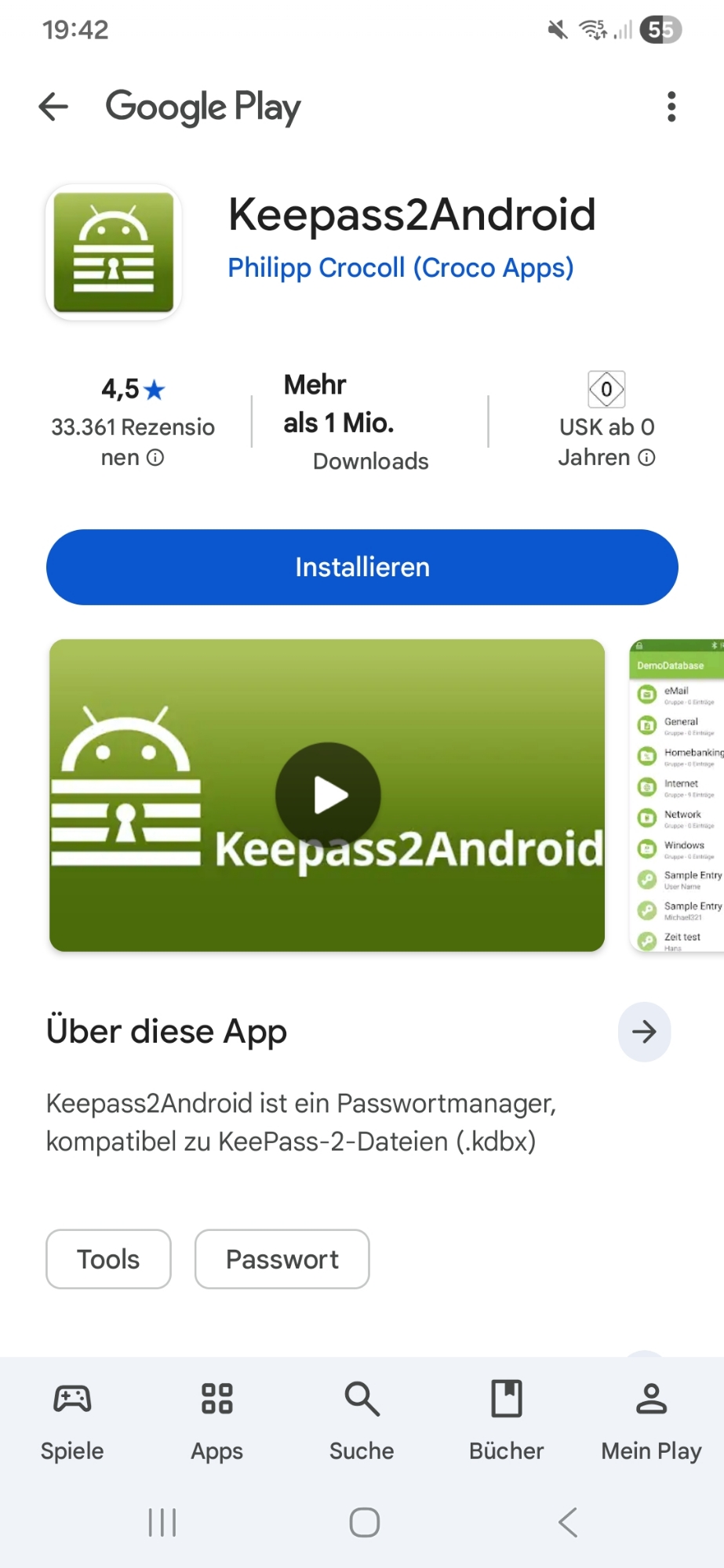Play the Keepass2Android preview video
Image resolution: width=724 pixels, height=1568 pixels.
click(328, 795)
